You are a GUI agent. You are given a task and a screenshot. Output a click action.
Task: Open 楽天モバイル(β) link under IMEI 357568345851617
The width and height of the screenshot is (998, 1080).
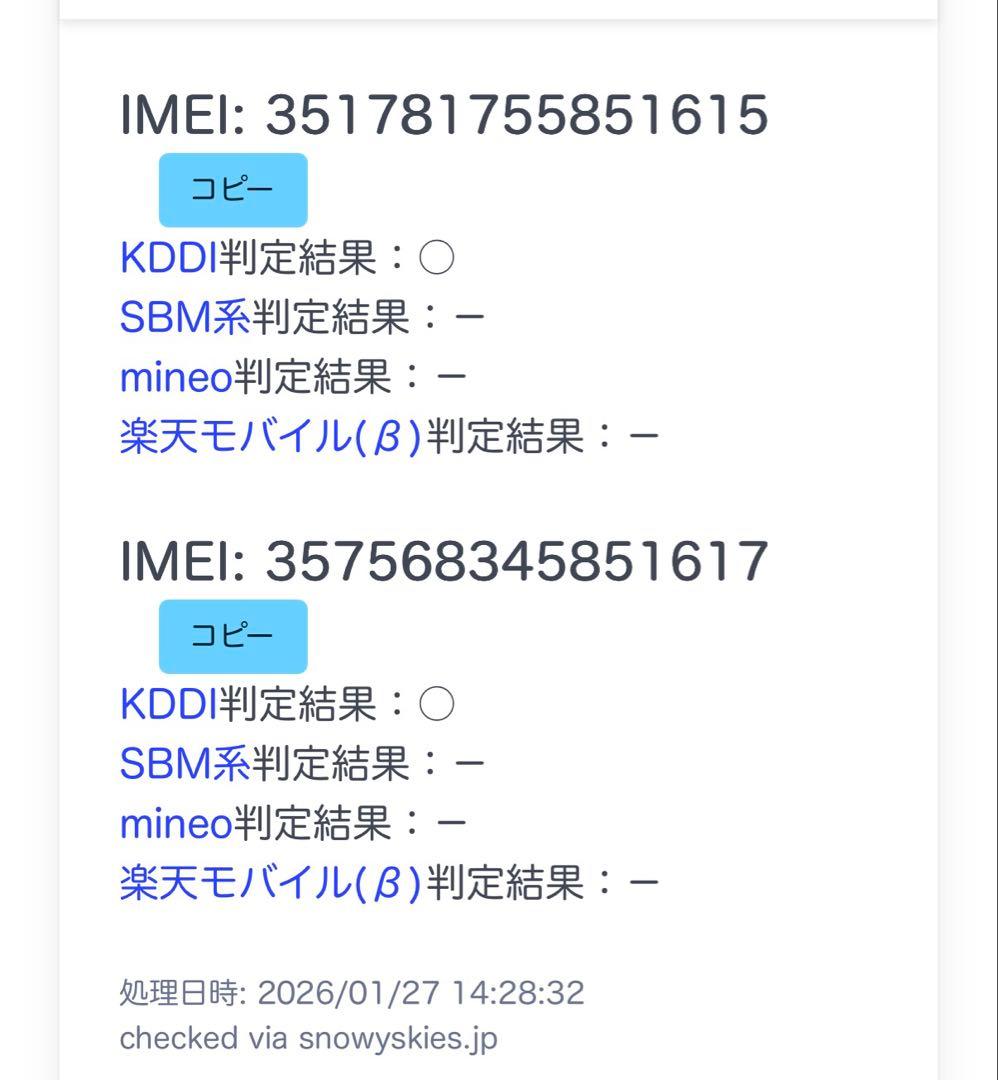pos(270,883)
